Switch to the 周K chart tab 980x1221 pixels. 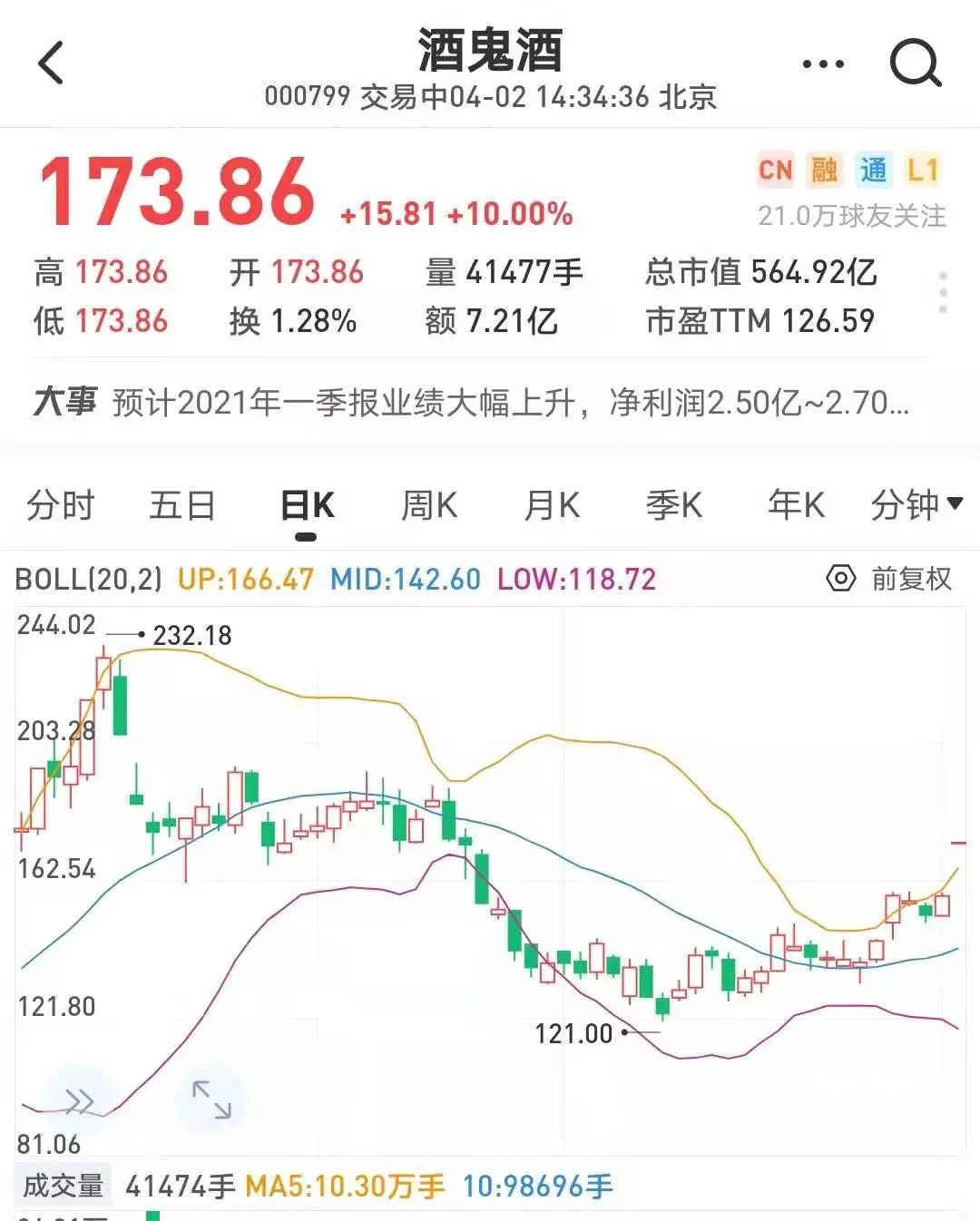coord(429,505)
